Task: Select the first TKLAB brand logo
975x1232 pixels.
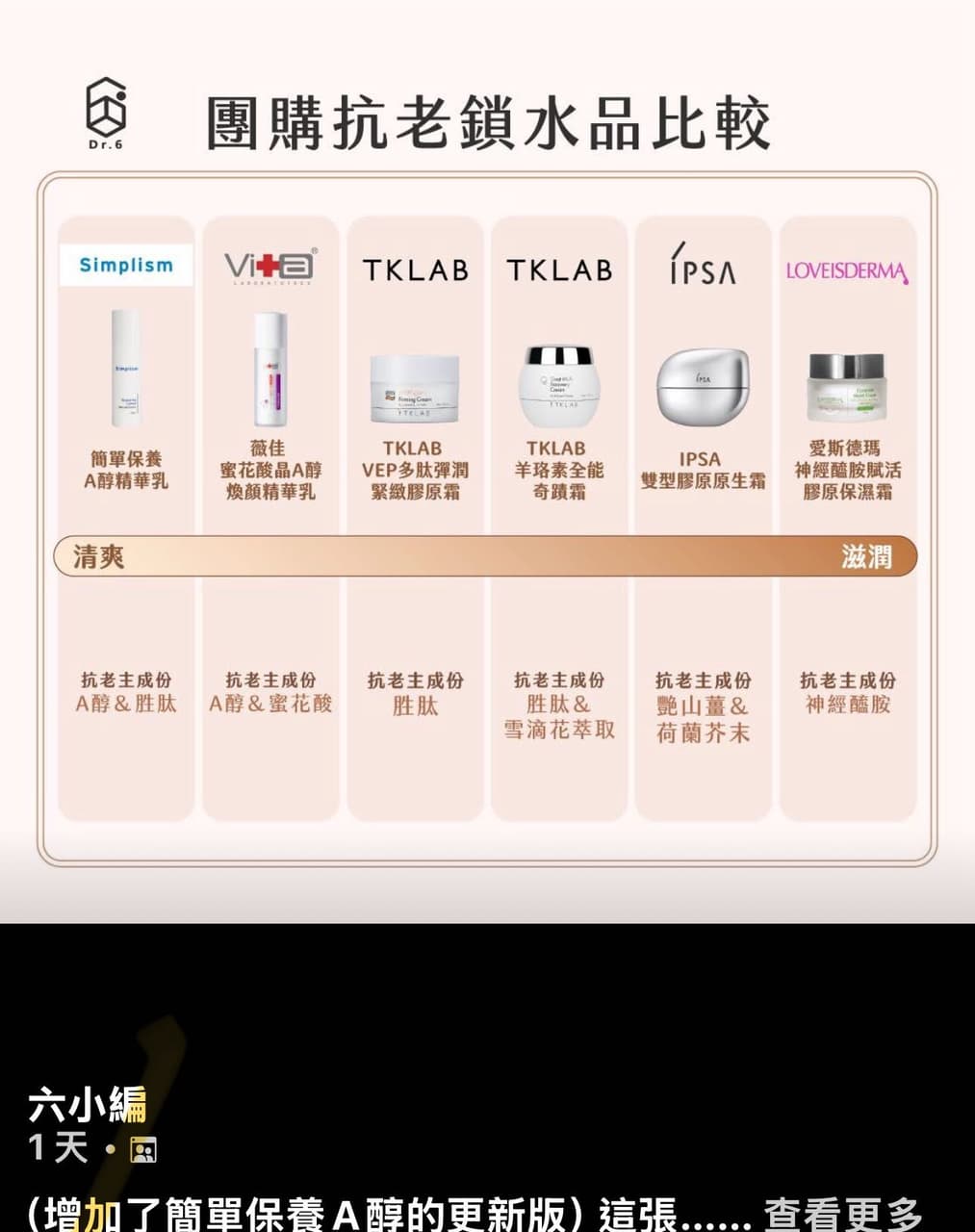Action: point(416,269)
